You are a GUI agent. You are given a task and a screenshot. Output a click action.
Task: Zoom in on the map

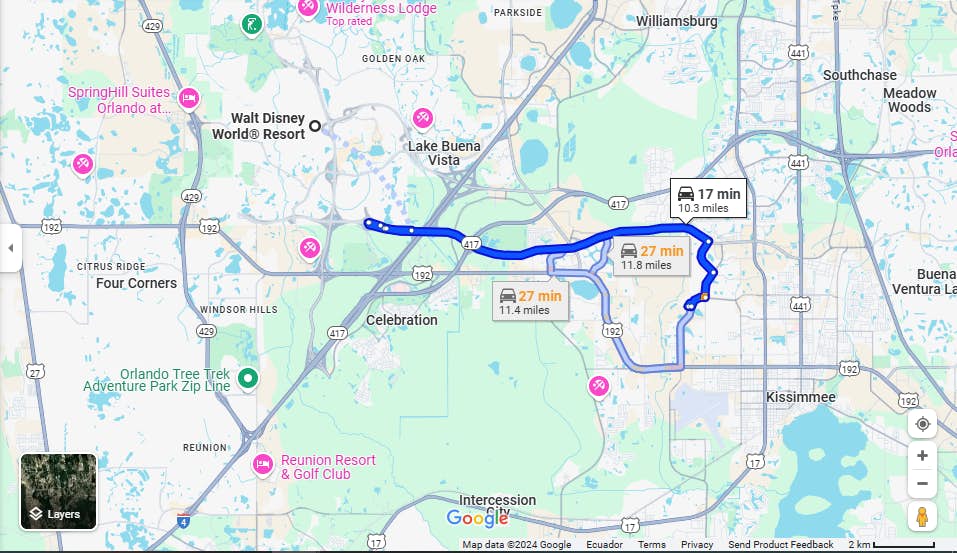tap(922, 456)
